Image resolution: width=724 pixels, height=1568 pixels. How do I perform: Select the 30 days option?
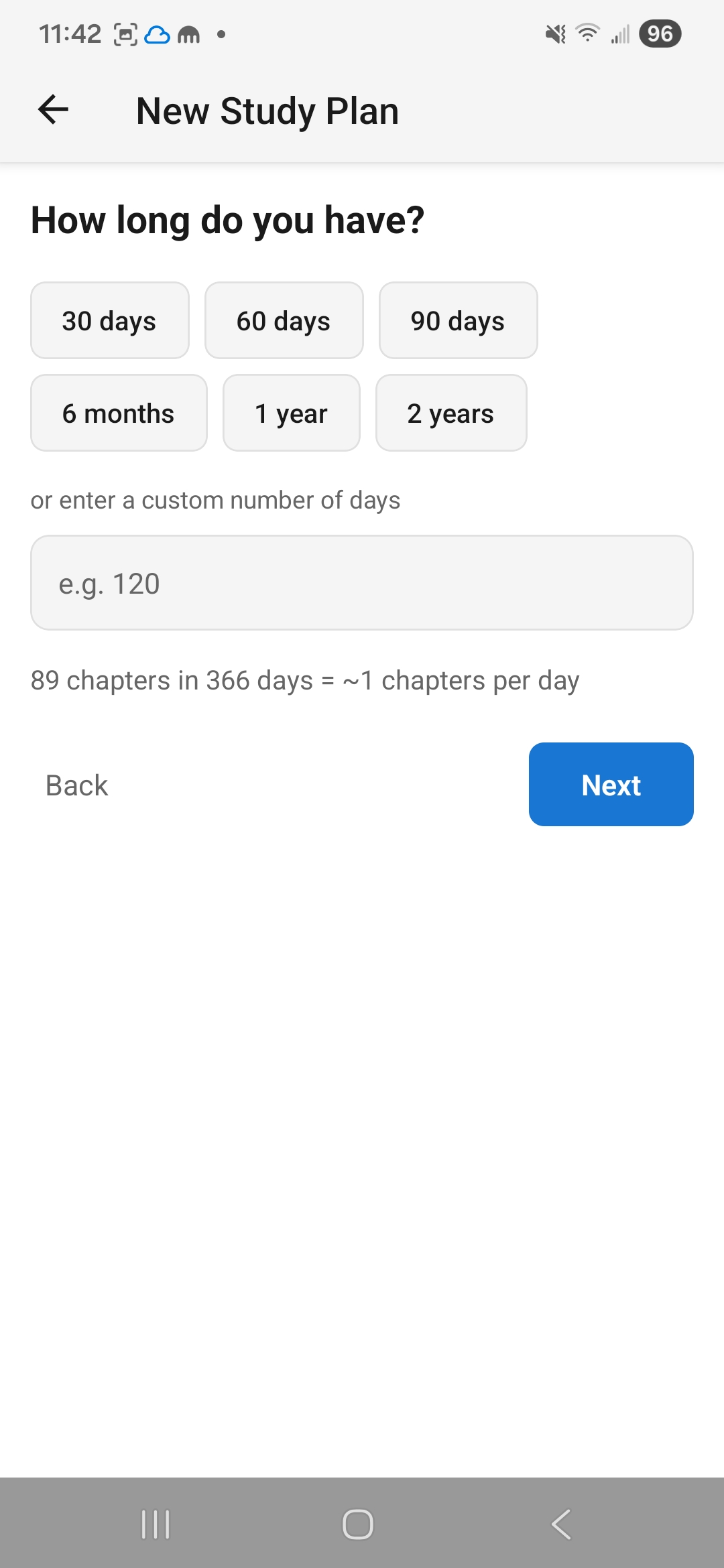109,320
